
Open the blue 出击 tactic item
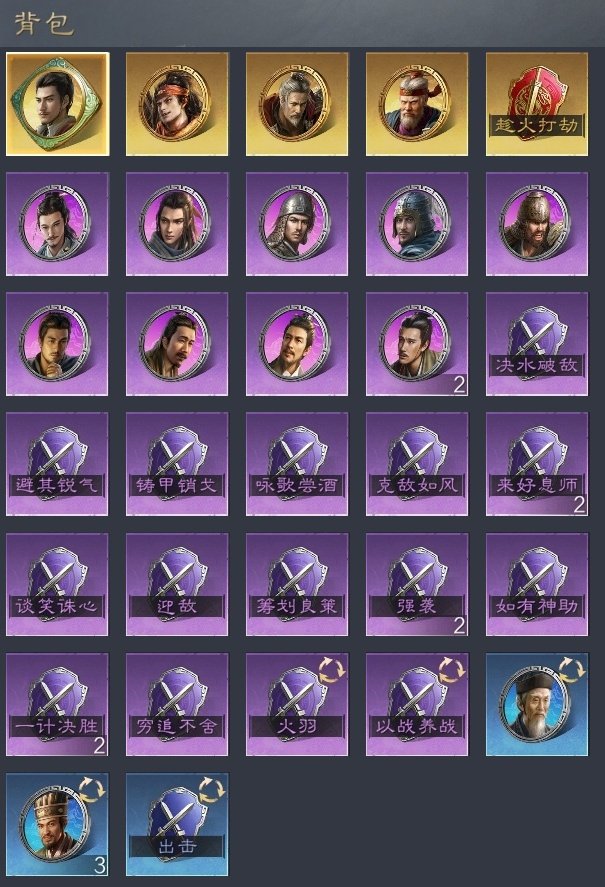(x=177, y=824)
